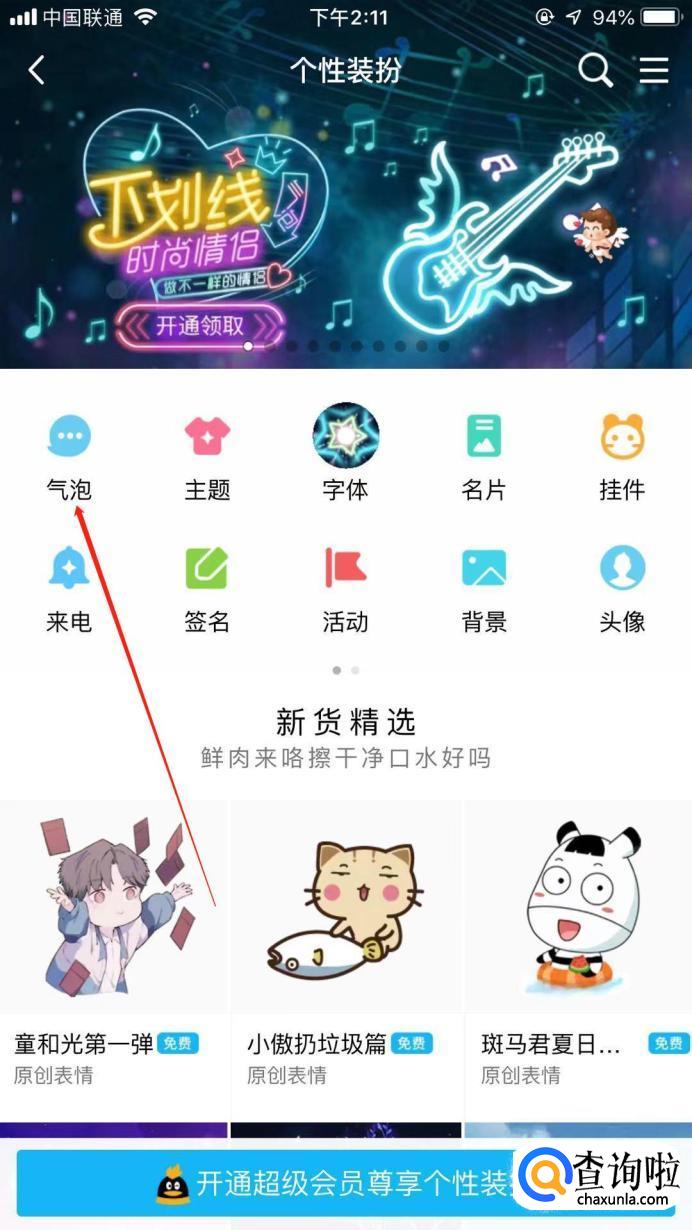692x1230 pixels.
Task: Open the 头像 category
Action: click(x=621, y=589)
